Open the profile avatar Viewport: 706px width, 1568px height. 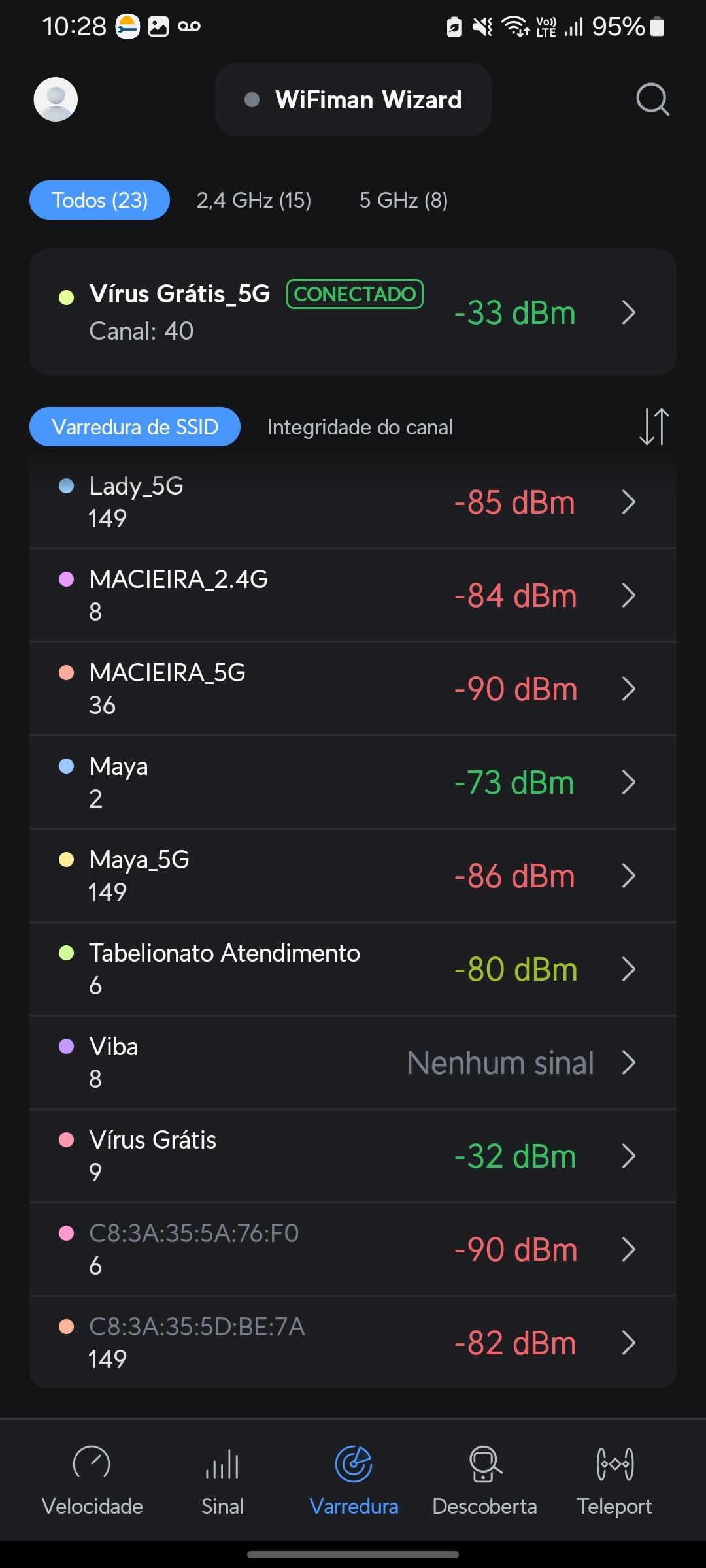[56, 99]
